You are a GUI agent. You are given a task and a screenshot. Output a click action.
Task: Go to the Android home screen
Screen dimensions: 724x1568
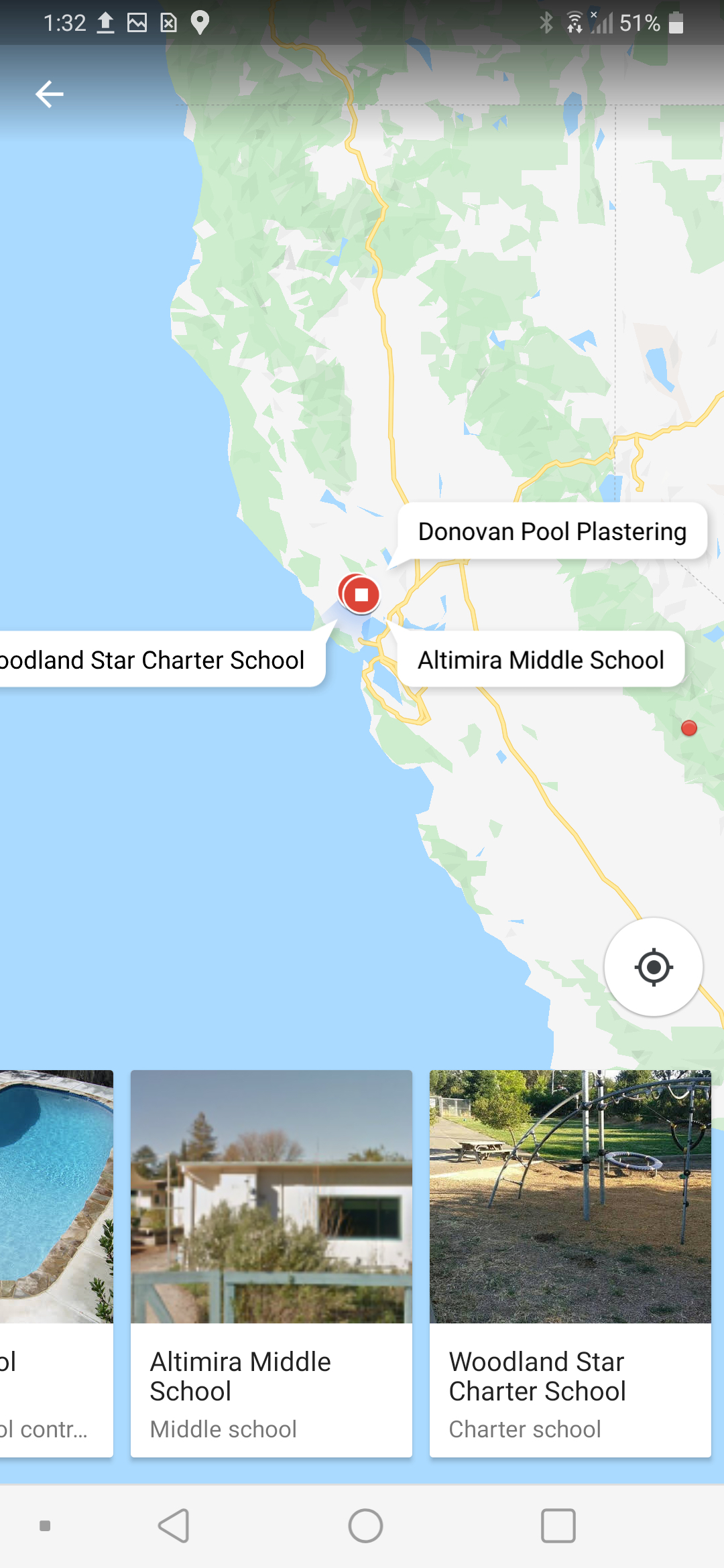[365, 1526]
